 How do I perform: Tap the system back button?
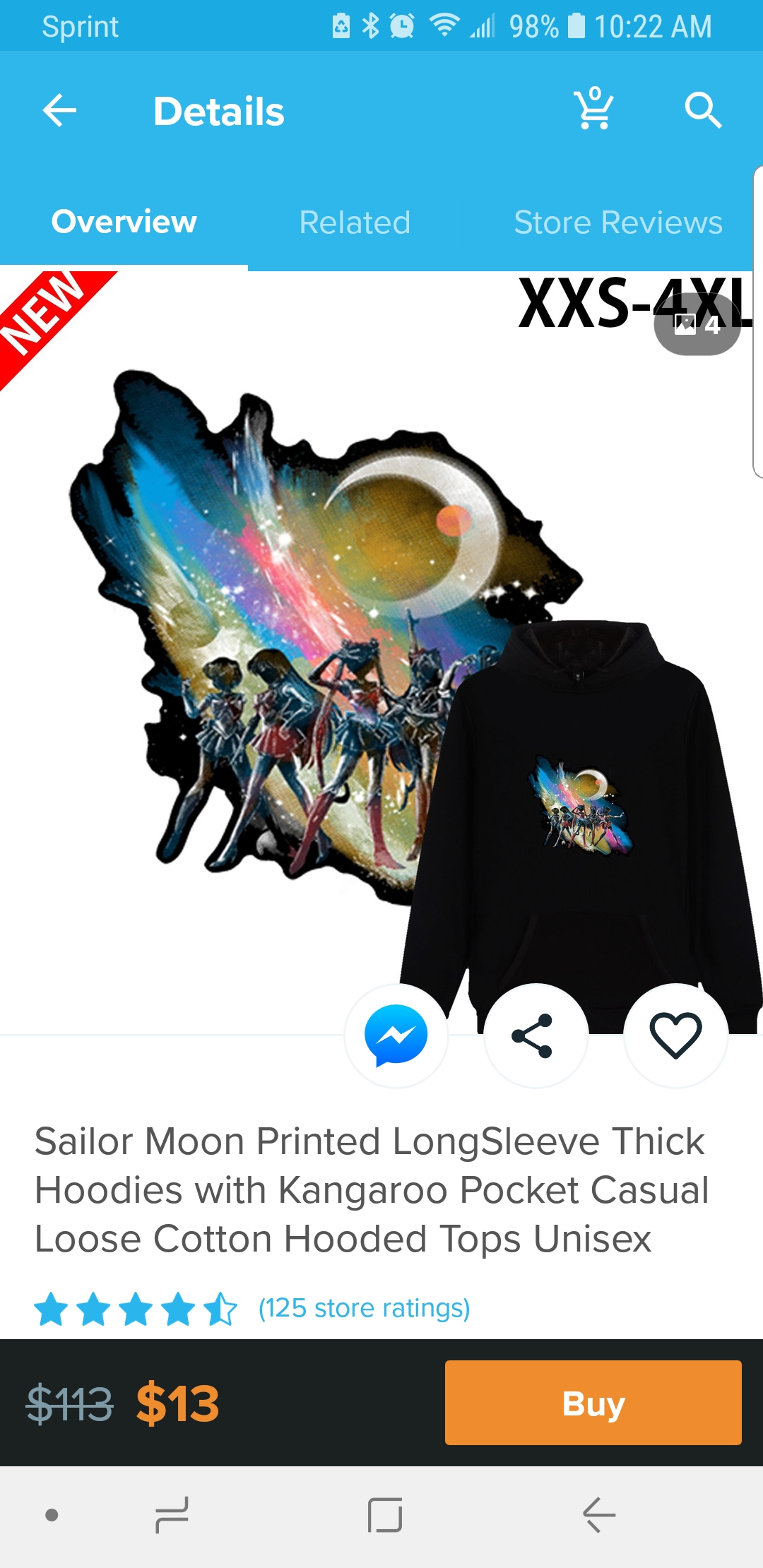[599, 1516]
